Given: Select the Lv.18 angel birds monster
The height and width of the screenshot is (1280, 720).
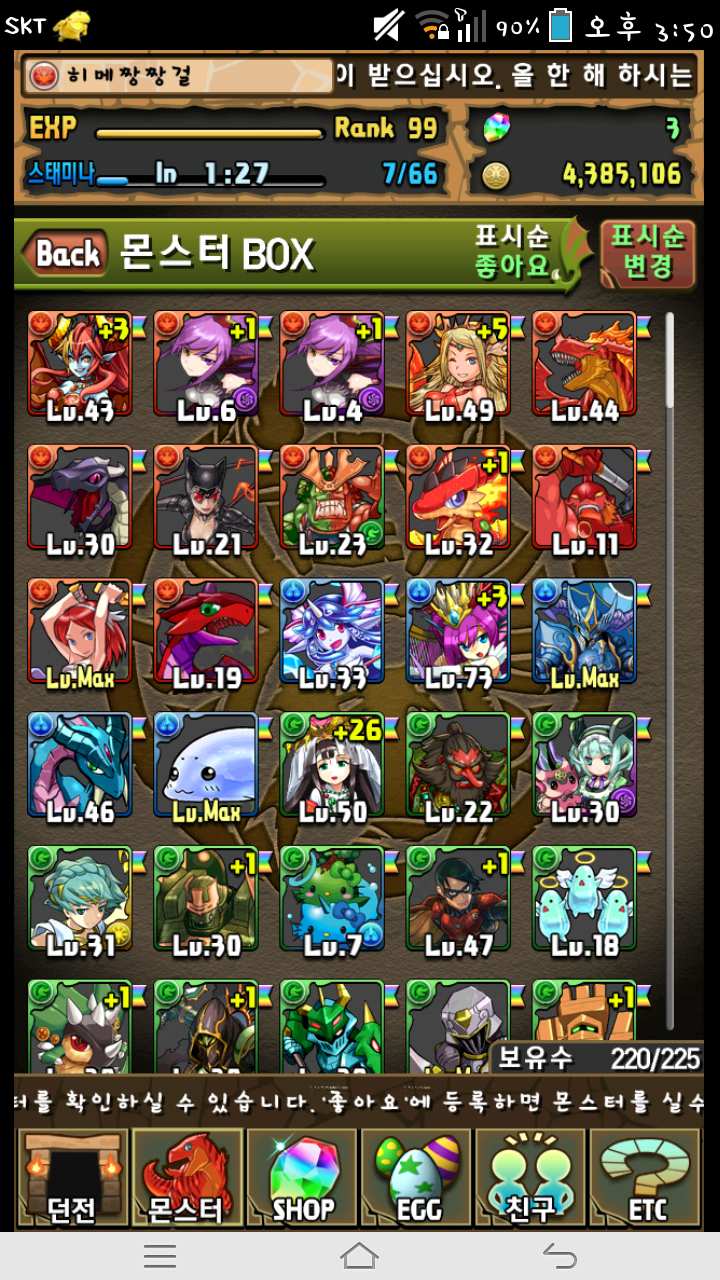Looking at the screenshot, I should pyautogui.click(x=584, y=899).
